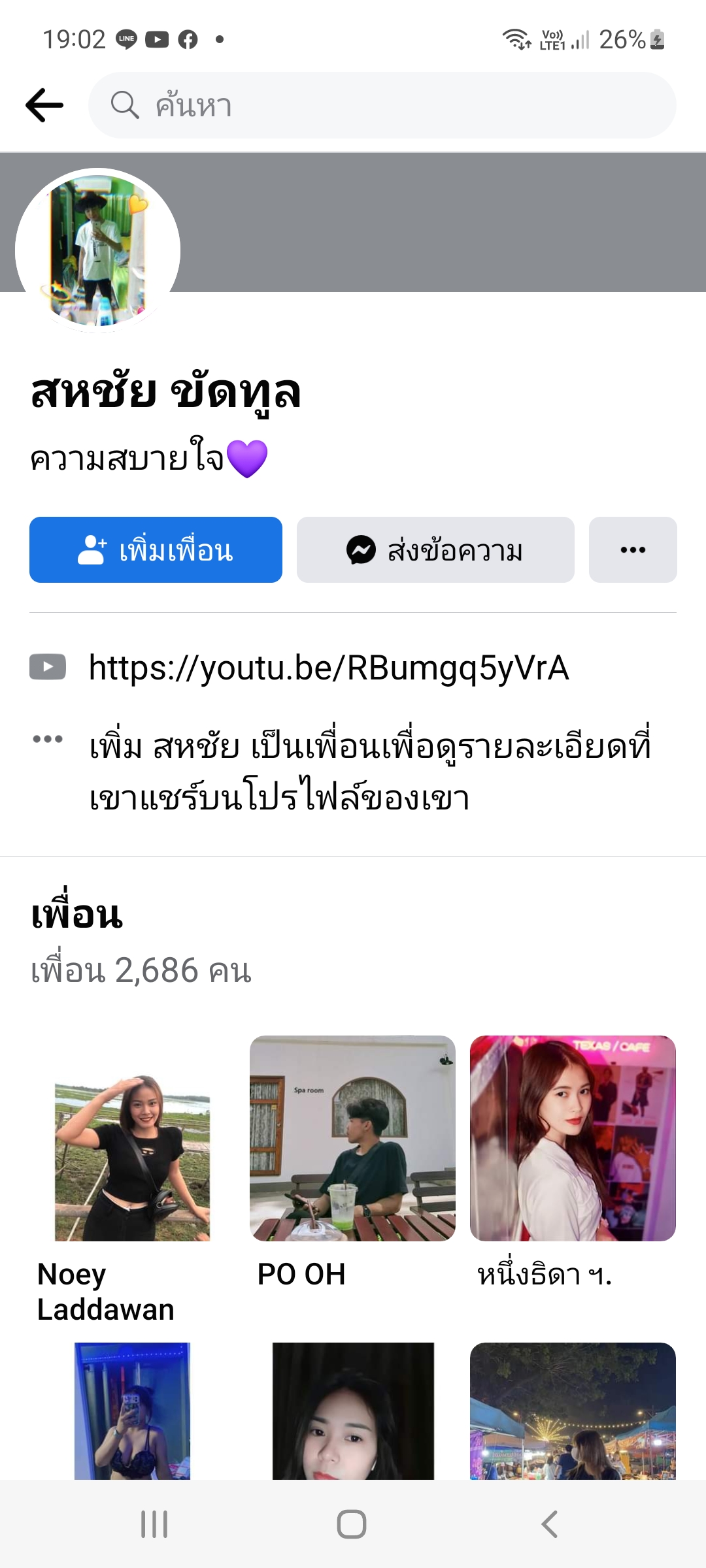Image resolution: width=706 pixels, height=1568 pixels.
Task: Open สหชัย's profile picture
Action: (x=98, y=251)
